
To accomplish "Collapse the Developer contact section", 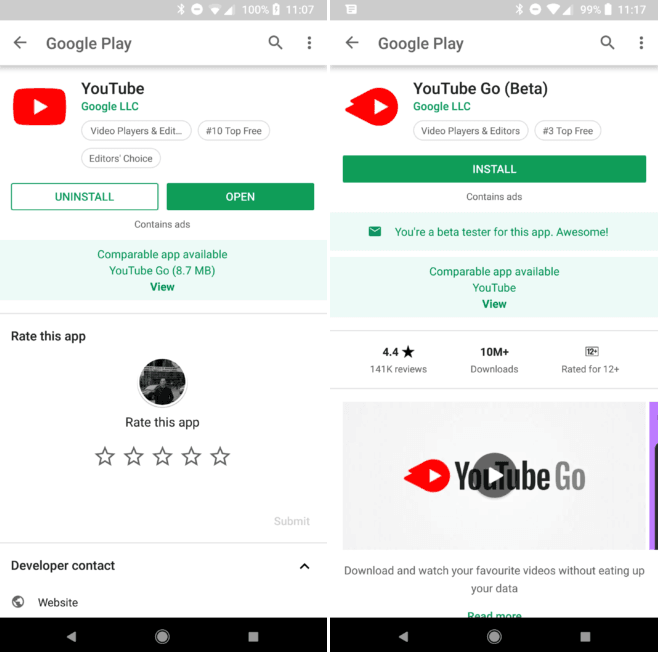I will click(304, 566).
